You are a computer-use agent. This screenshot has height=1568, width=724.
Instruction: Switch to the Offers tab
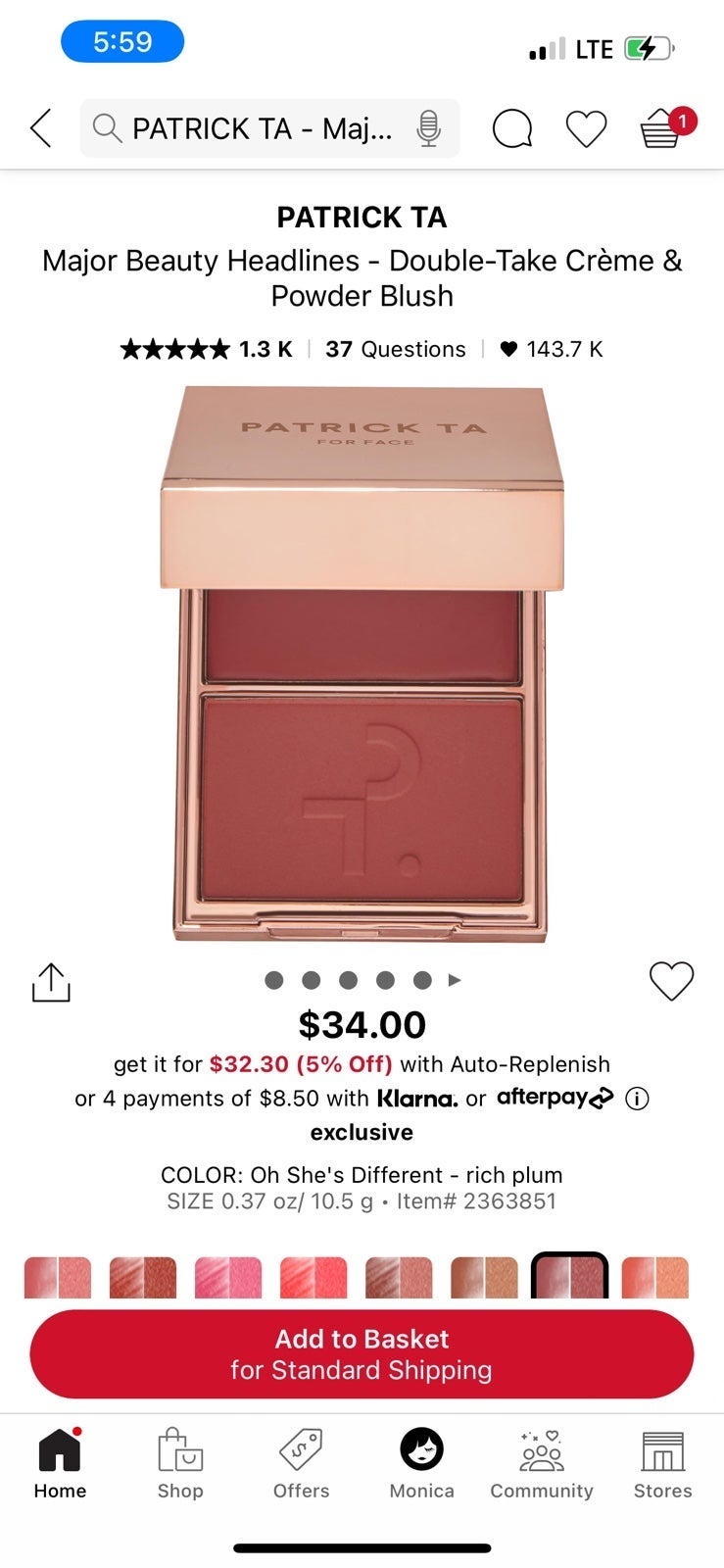click(x=301, y=1463)
